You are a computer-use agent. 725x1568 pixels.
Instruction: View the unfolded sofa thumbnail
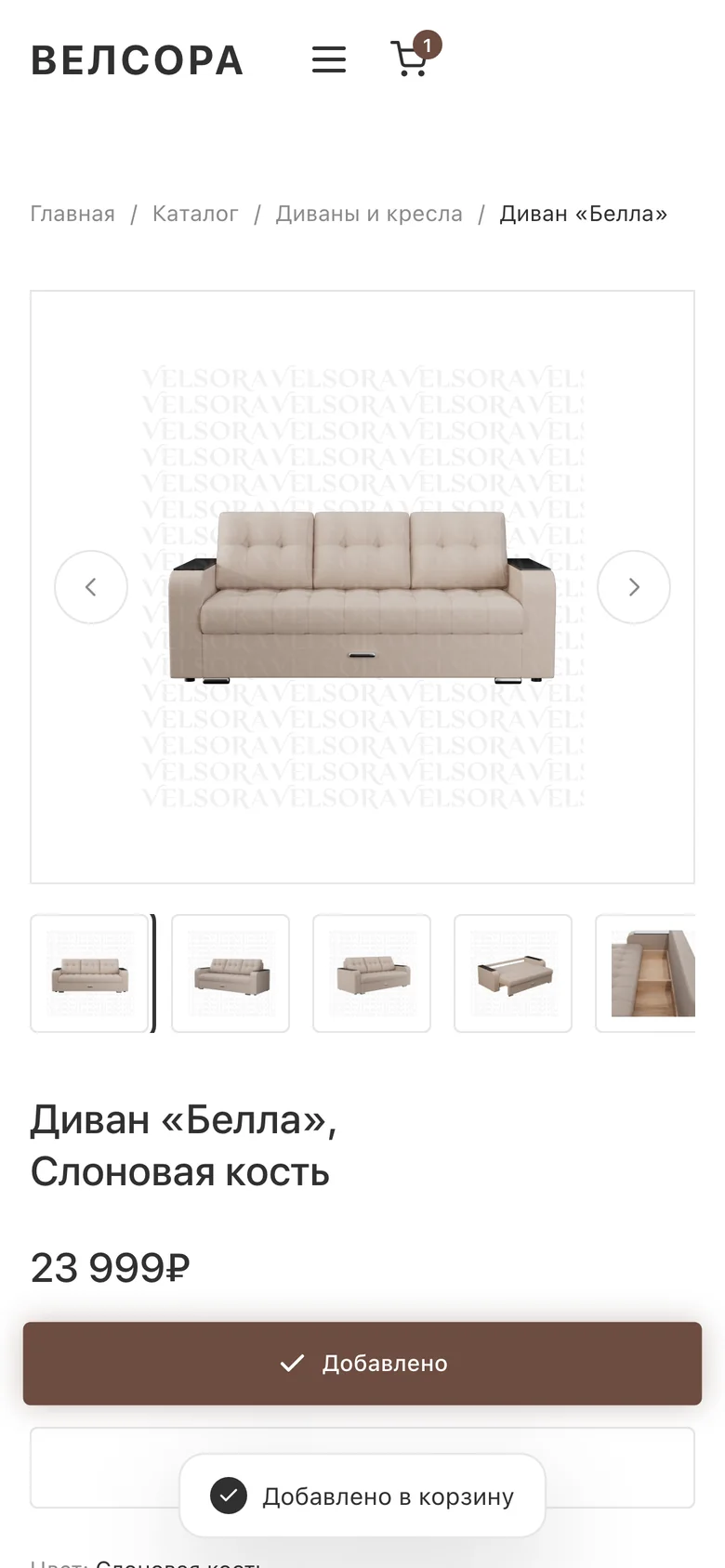(513, 973)
